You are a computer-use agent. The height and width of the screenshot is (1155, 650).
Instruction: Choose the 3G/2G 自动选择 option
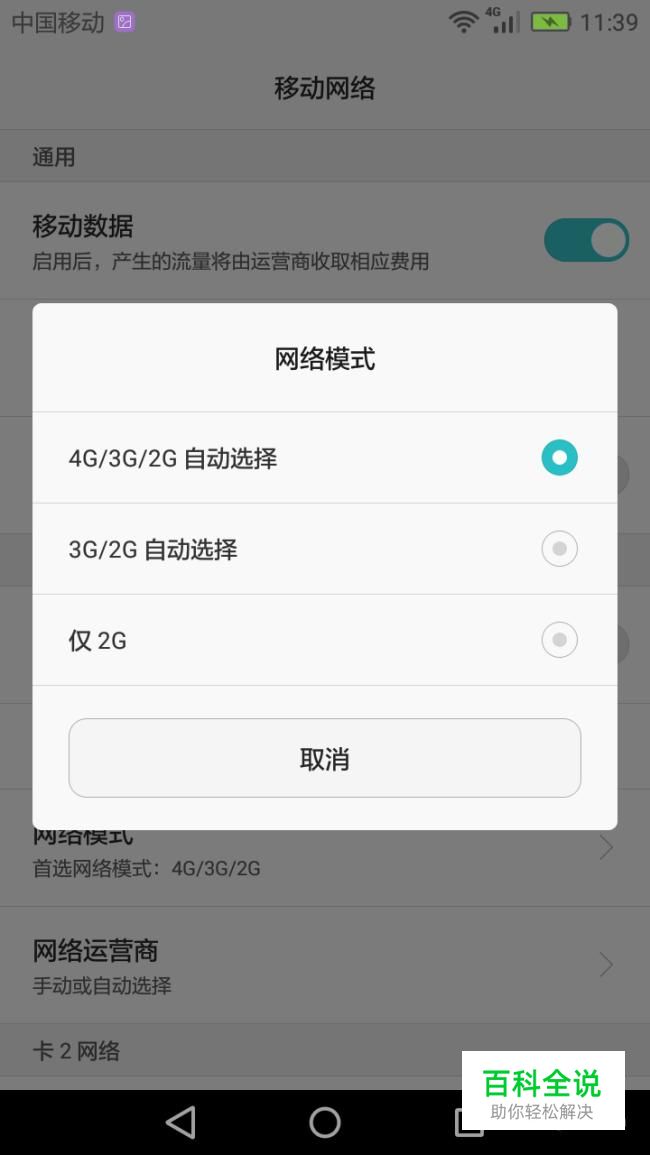pyautogui.click(x=324, y=549)
